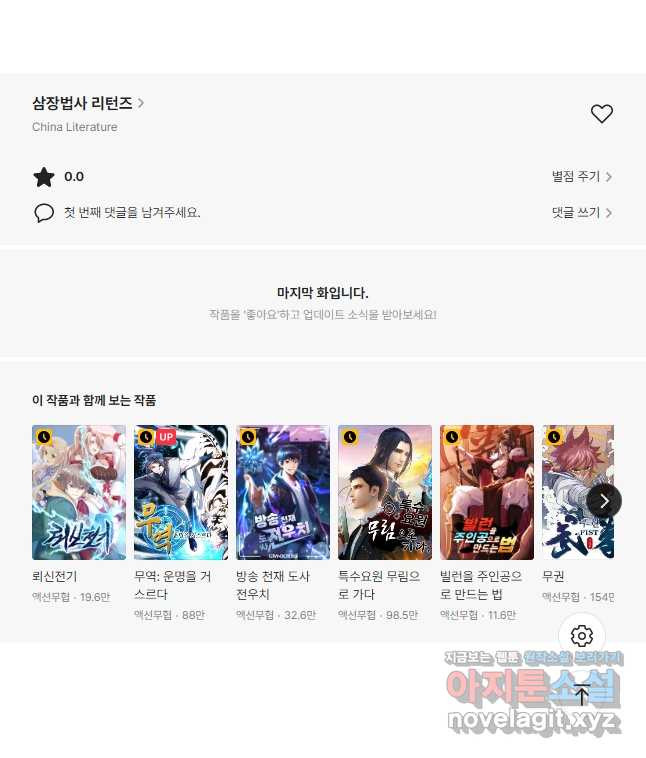Like this series with the heart icon

pyautogui.click(x=601, y=114)
